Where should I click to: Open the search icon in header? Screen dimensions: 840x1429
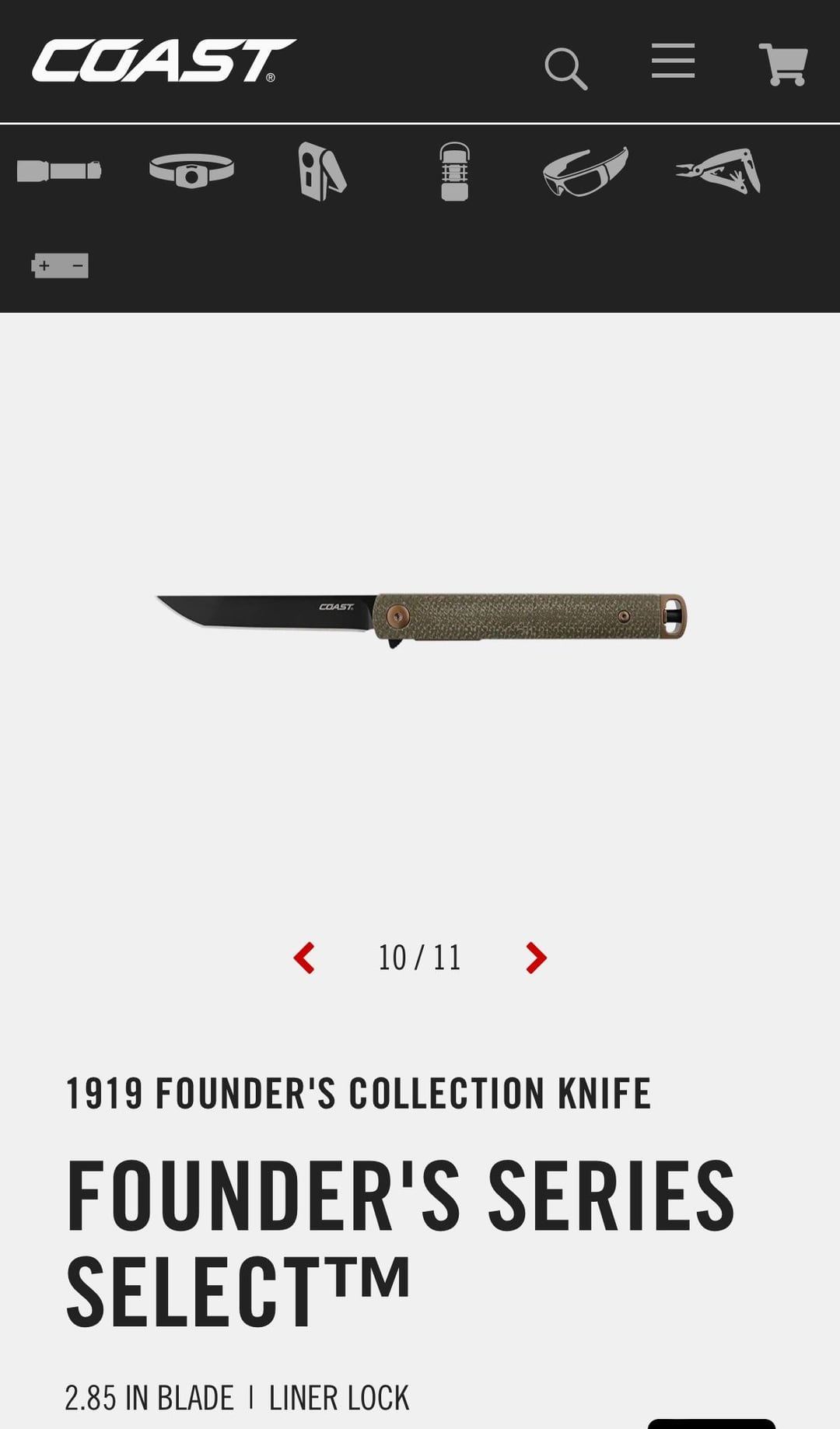point(565,68)
